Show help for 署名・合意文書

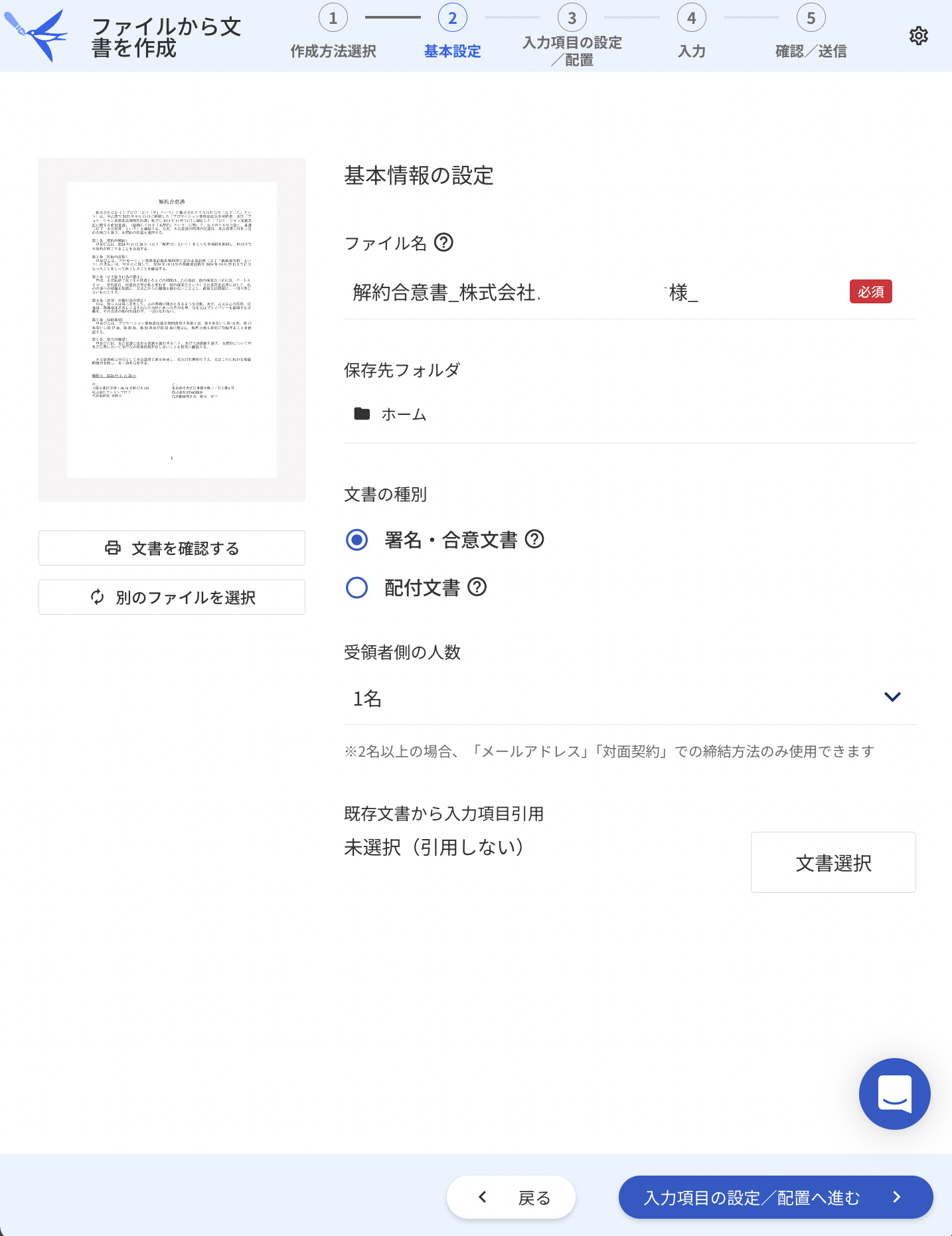pyautogui.click(x=534, y=540)
